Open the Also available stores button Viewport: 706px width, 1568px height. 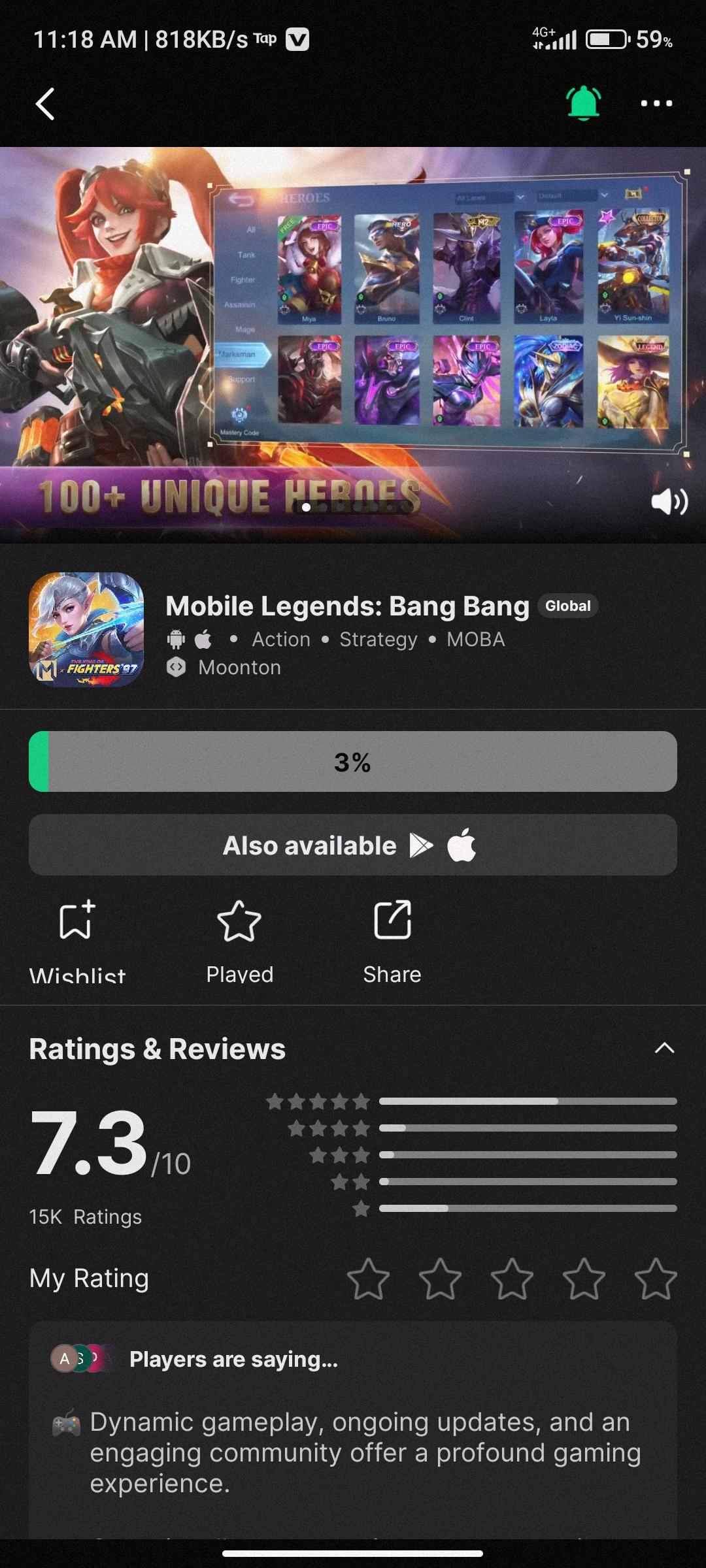point(353,845)
